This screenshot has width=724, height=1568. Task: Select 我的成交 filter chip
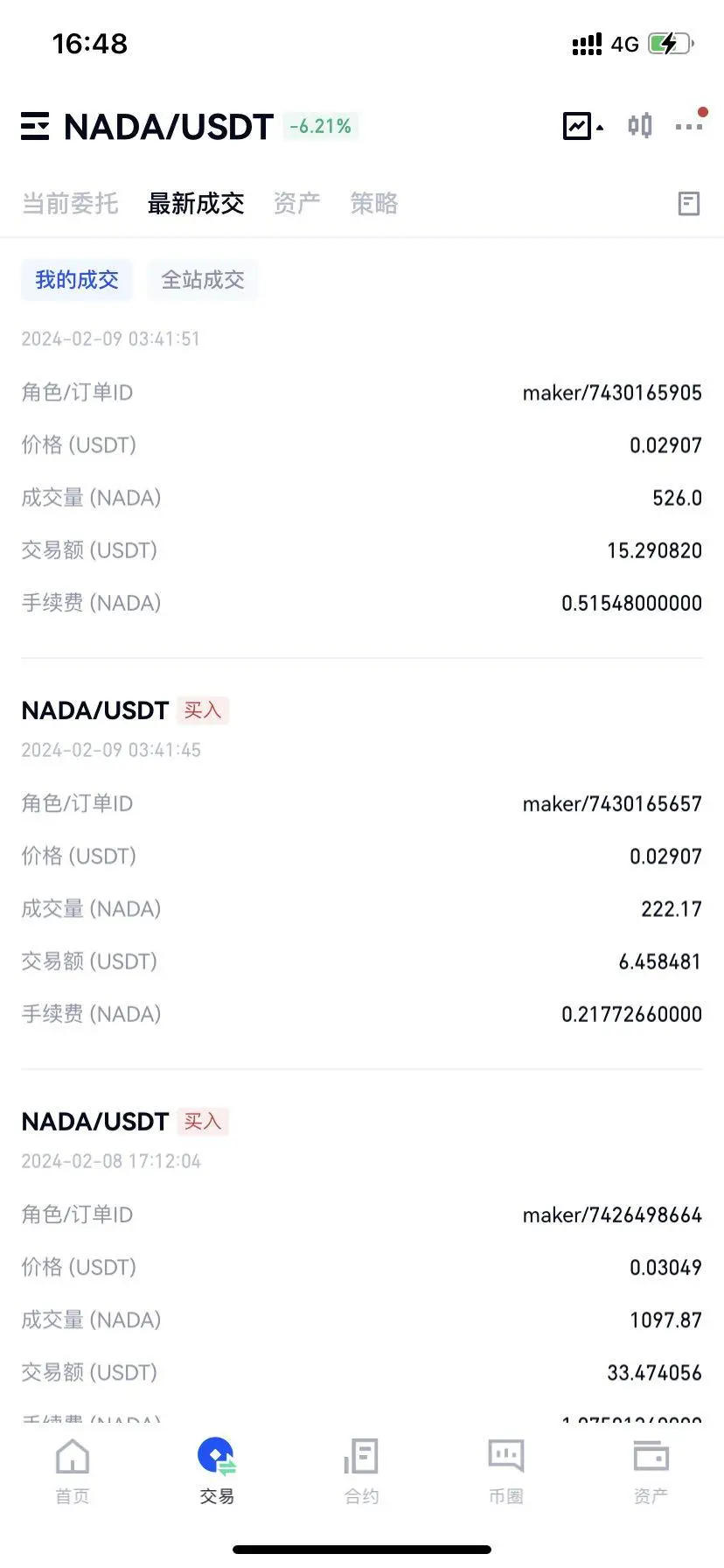point(77,280)
